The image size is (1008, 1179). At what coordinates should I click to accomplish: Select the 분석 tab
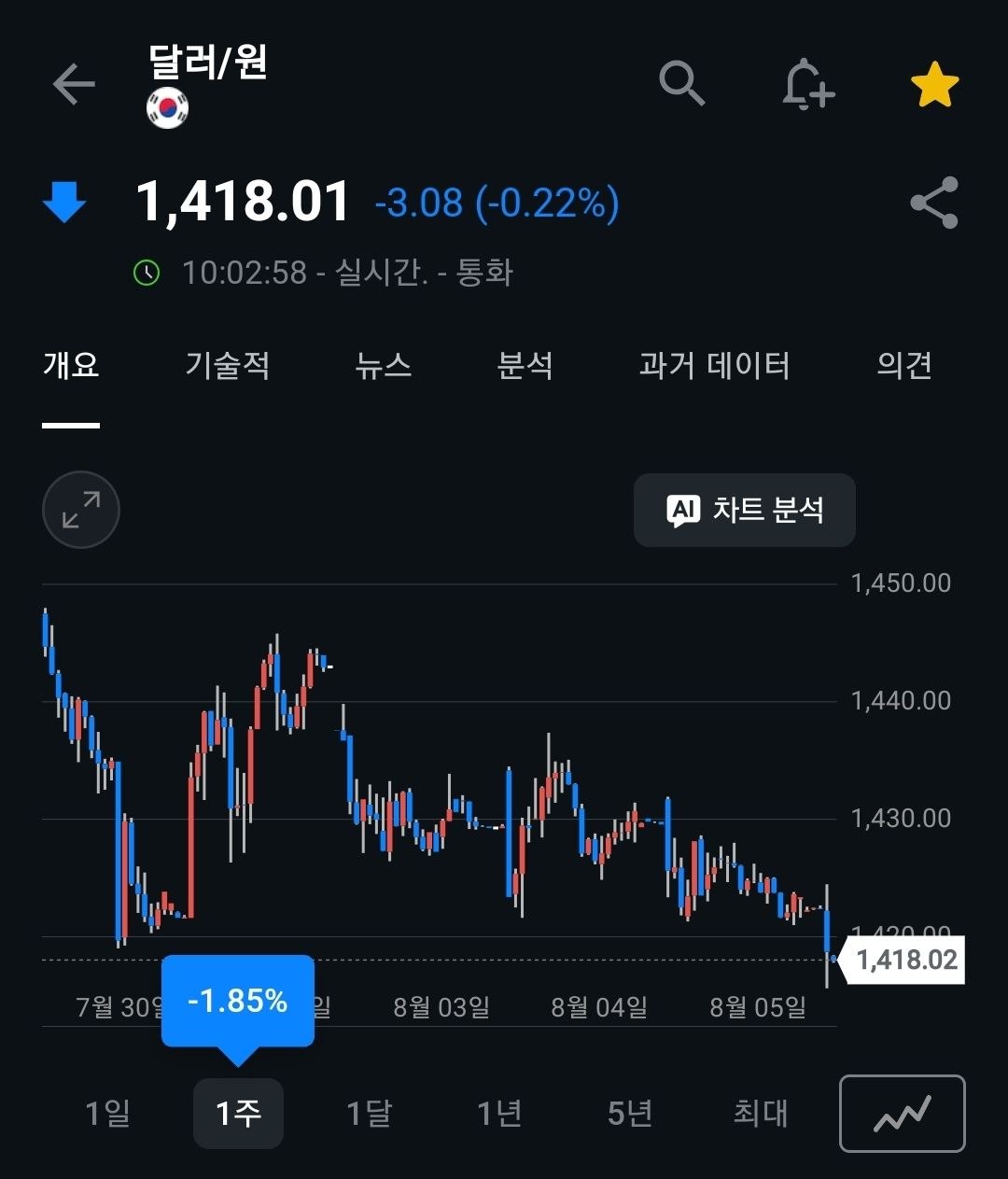point(525,365)
